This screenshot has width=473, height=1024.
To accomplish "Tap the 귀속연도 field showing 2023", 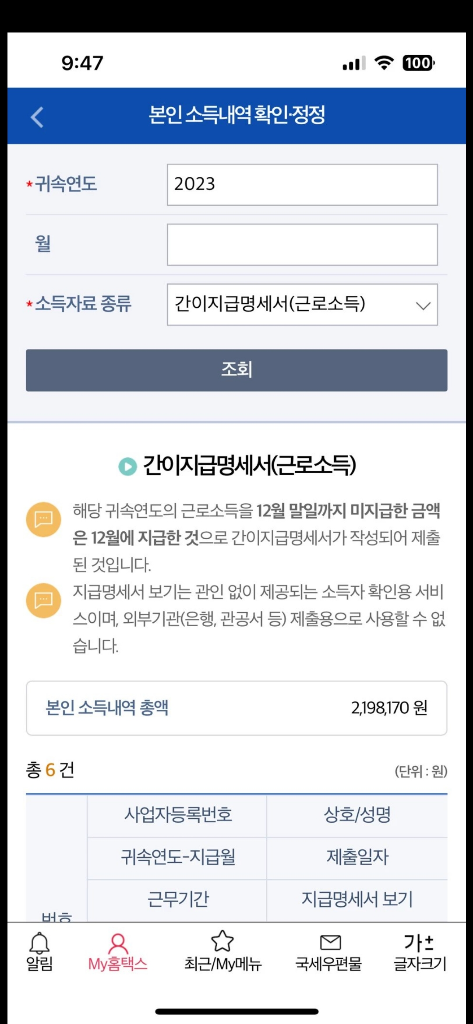I will click(x=302, y=185).
